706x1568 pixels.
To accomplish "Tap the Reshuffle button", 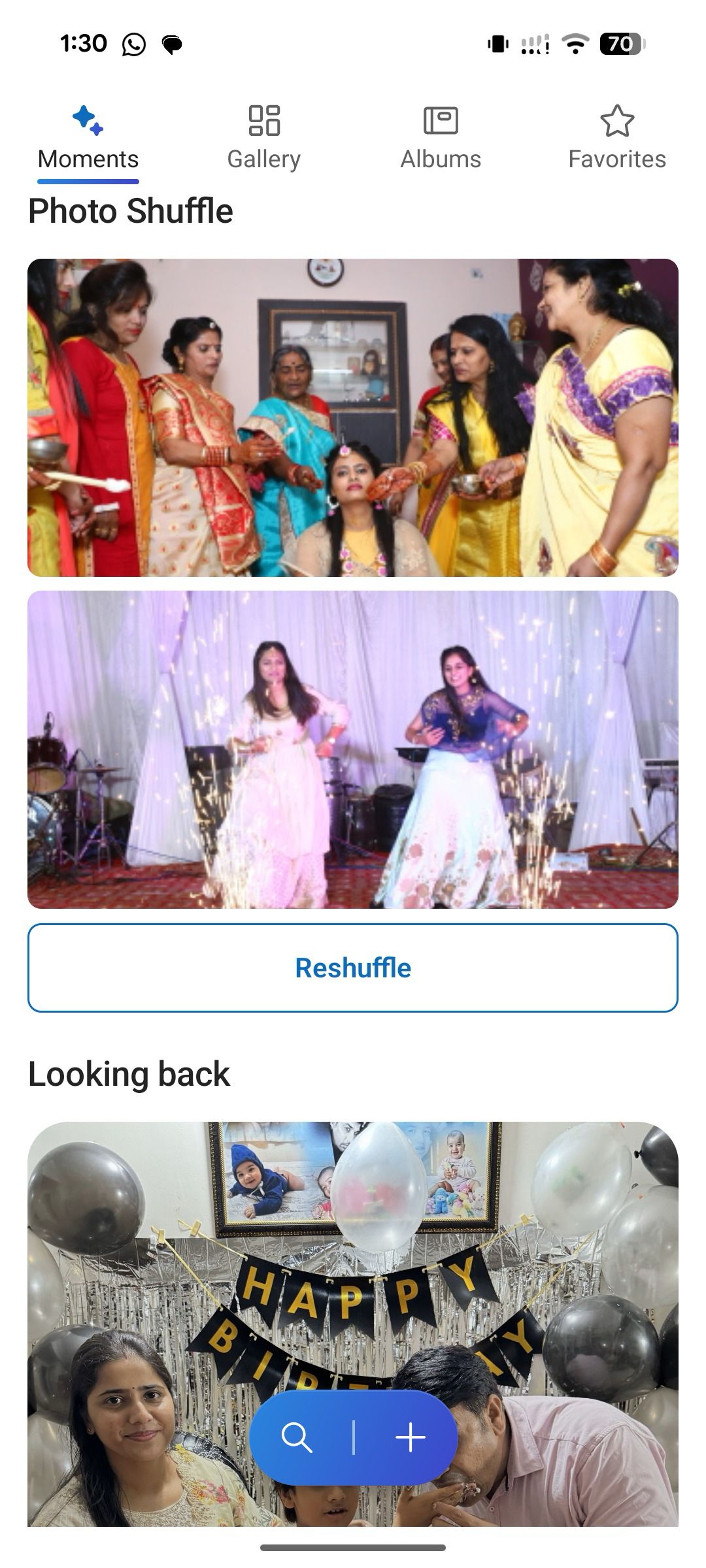I will point(352,968).
